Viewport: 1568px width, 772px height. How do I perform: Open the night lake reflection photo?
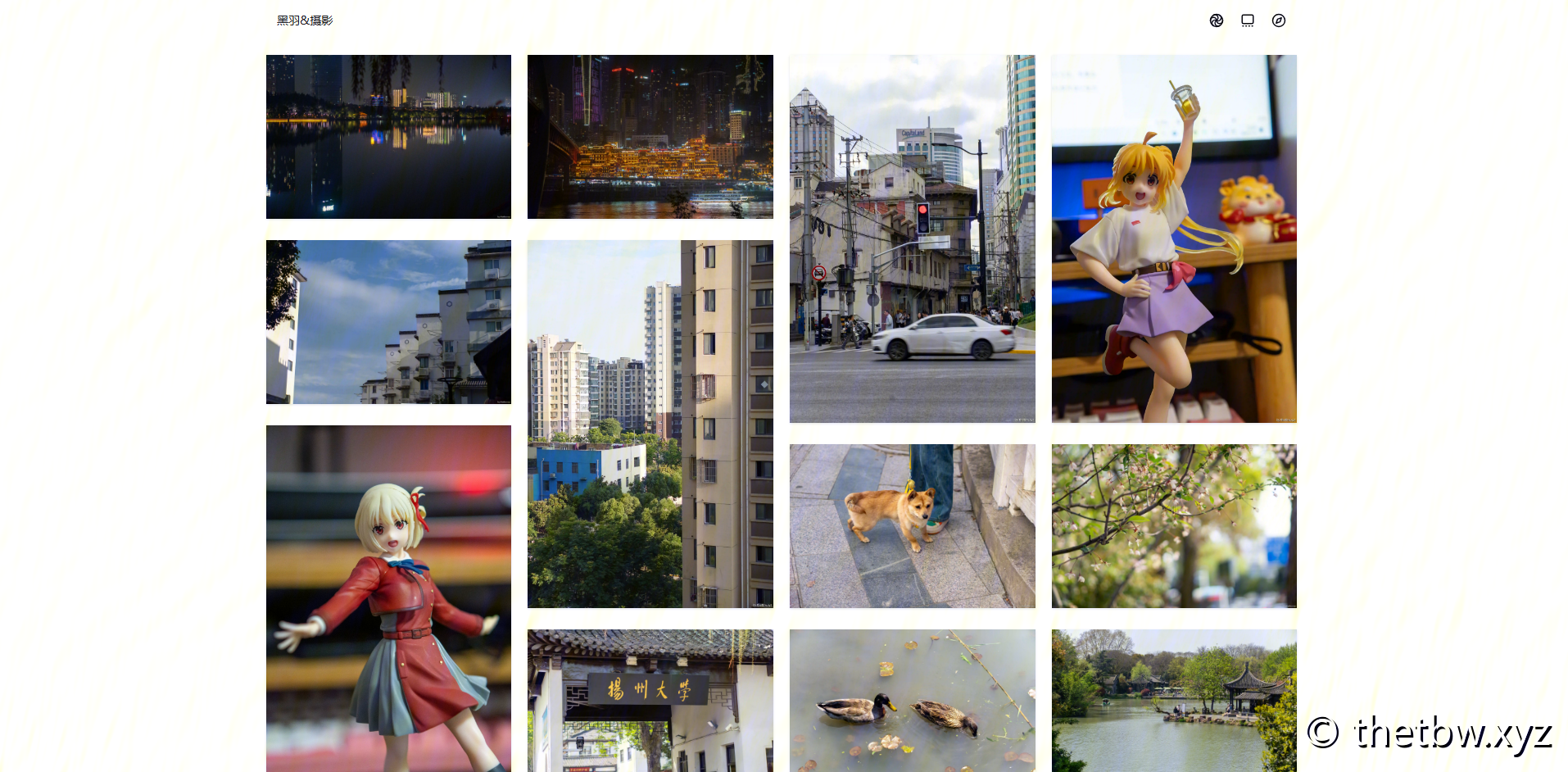388,137
